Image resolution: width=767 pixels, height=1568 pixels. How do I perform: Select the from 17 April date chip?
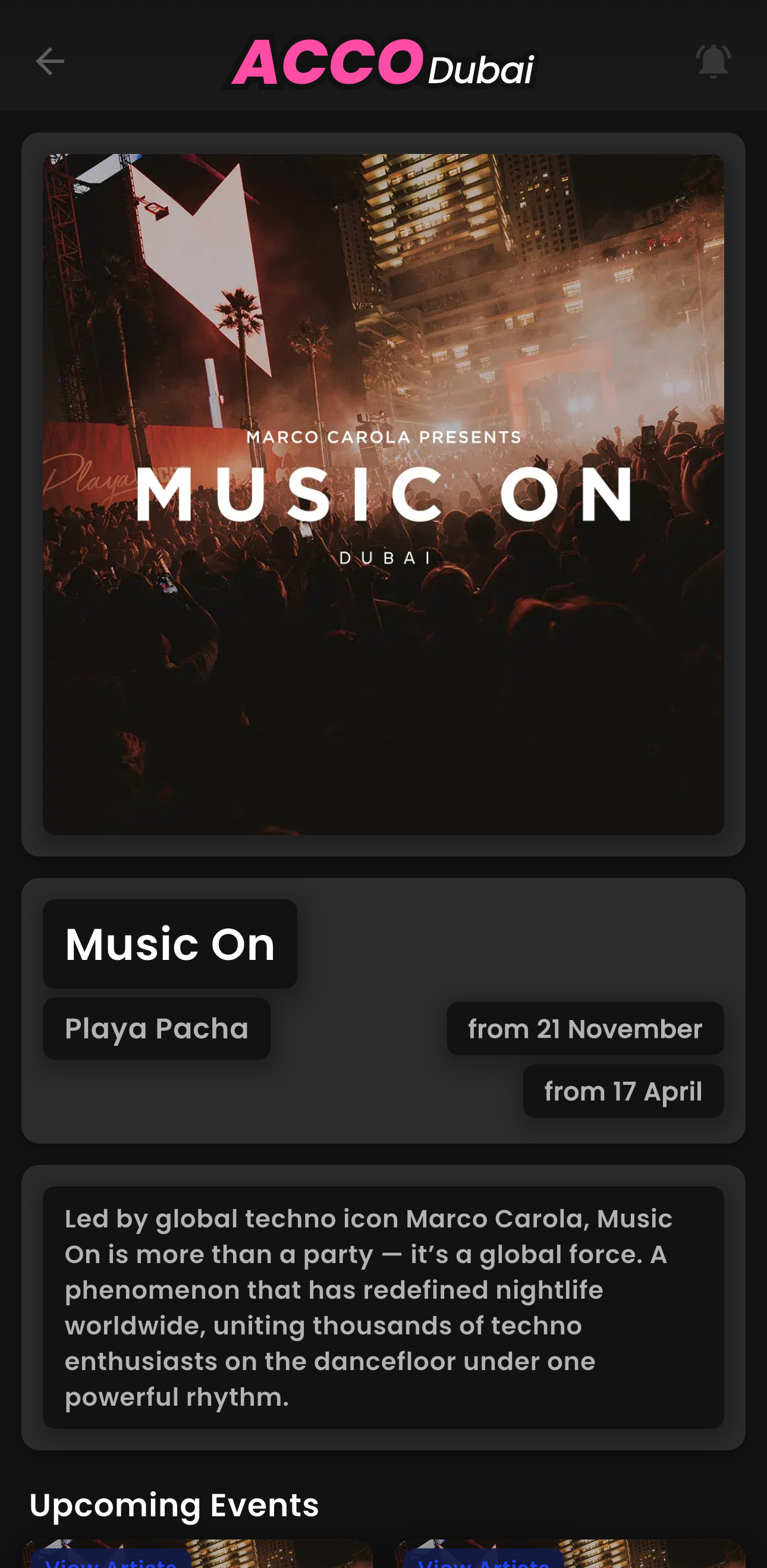click(623, 1091)
